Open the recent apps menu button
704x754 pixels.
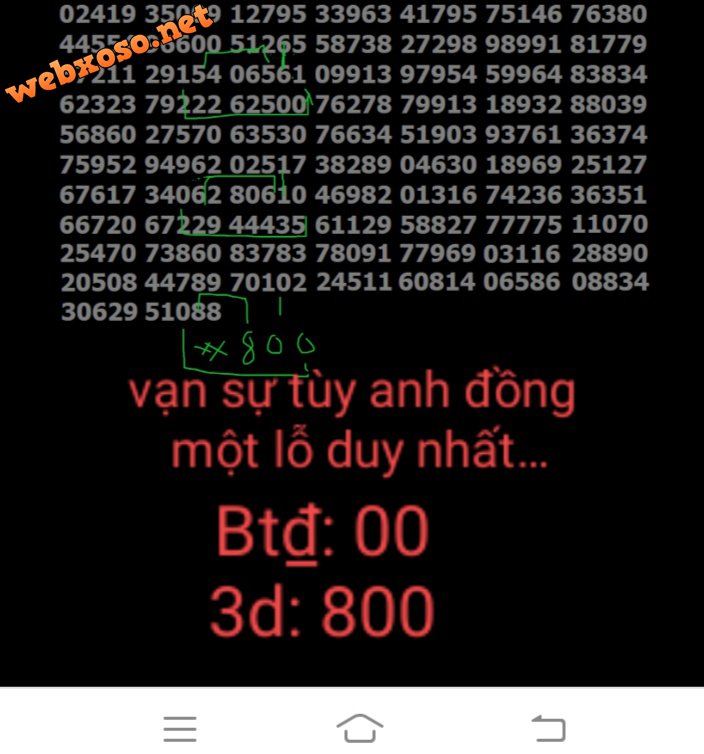179,728
